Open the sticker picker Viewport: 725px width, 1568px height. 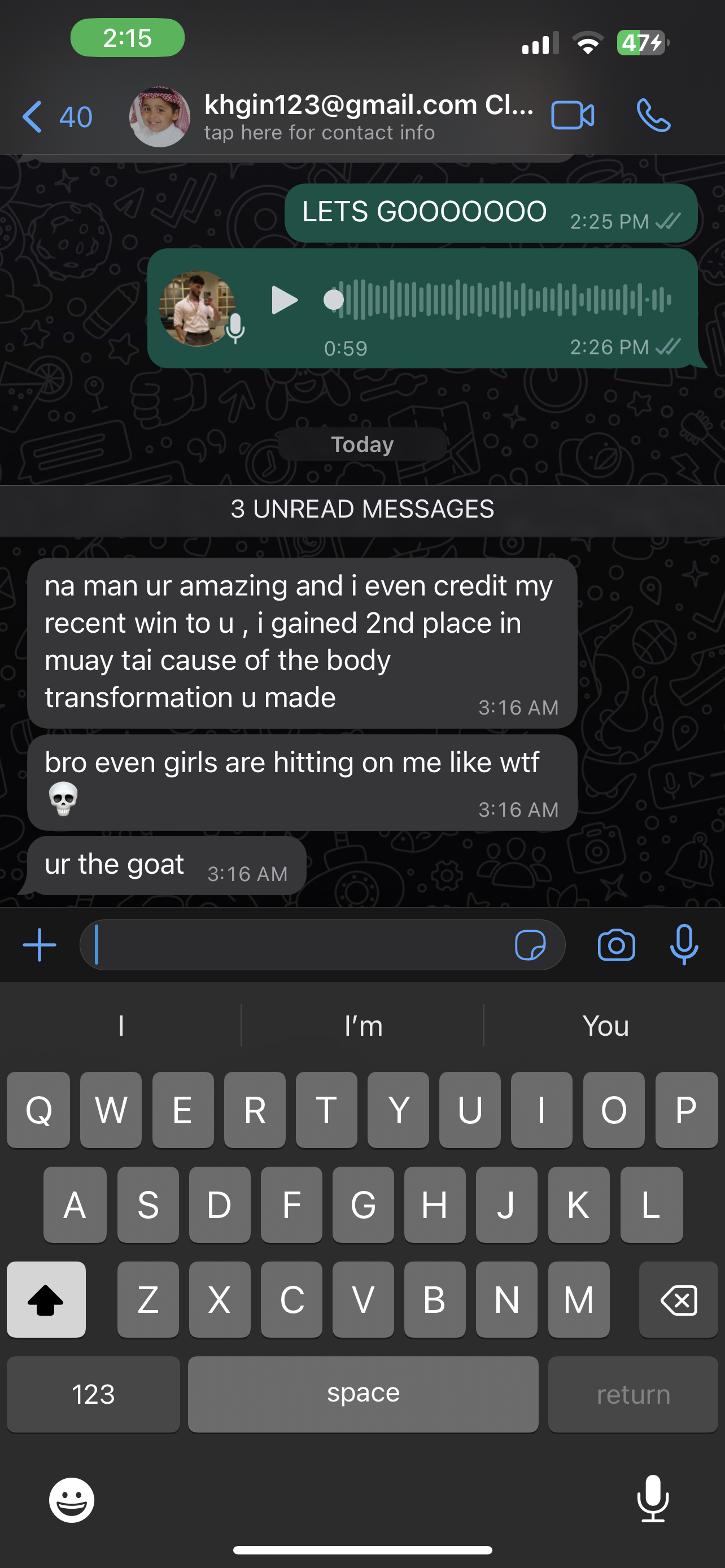coord(530,945)
